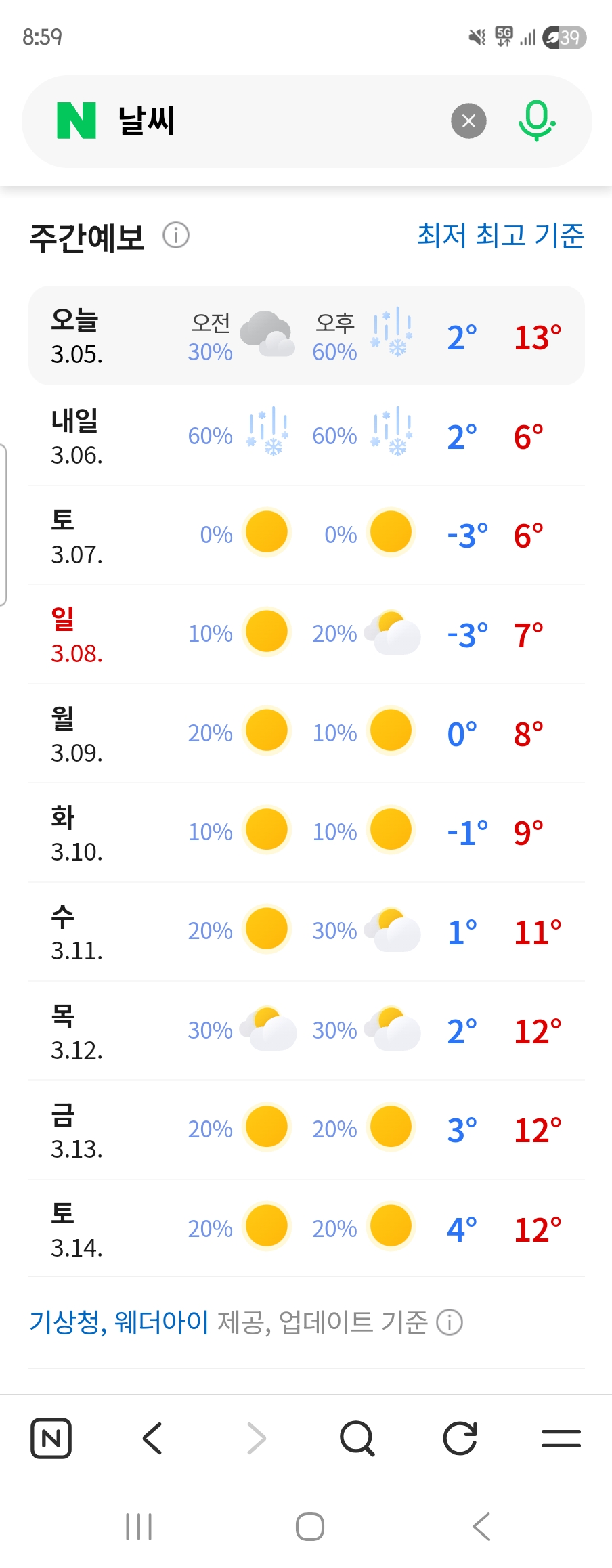
Task: Open the system recent apps
Action: coord(139,1527)
